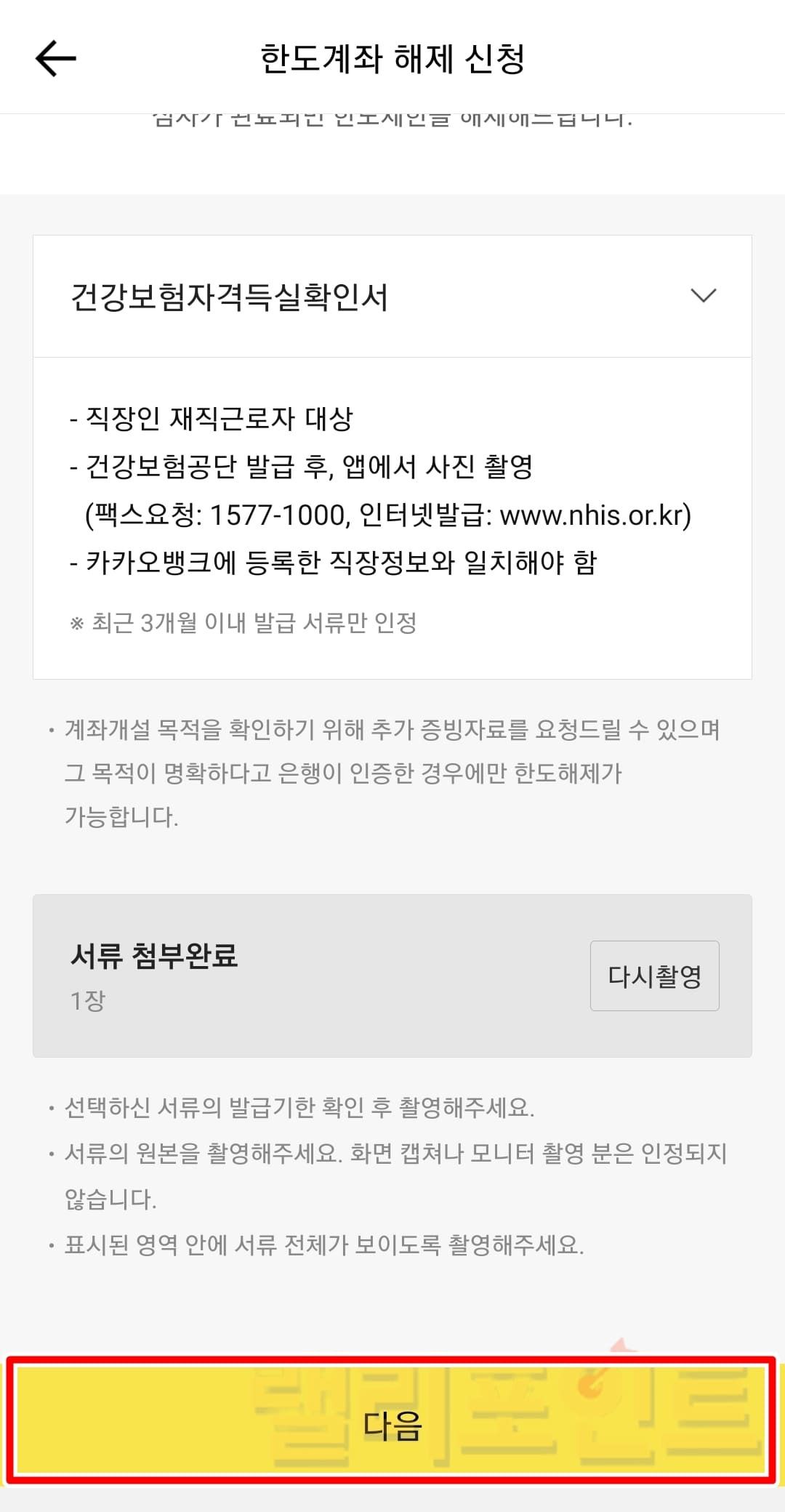Go back using the top-left arrow
785x1512 pixels.
[56, 58]
